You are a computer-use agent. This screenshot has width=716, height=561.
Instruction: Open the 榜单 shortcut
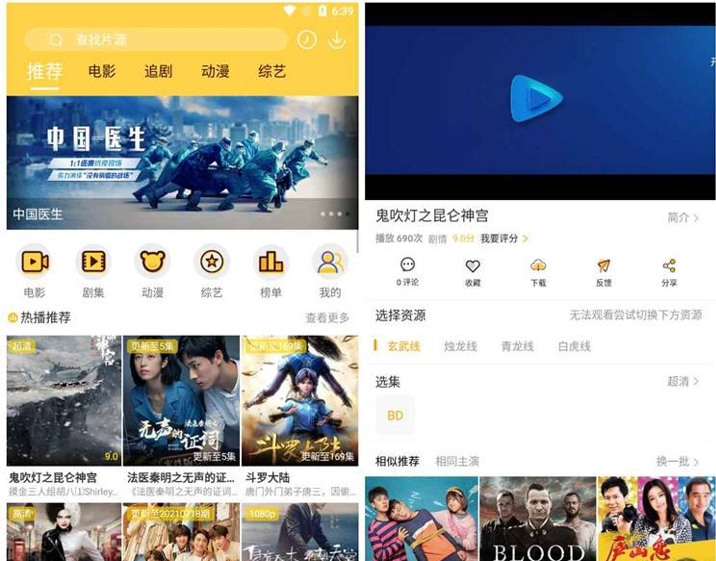271,269
